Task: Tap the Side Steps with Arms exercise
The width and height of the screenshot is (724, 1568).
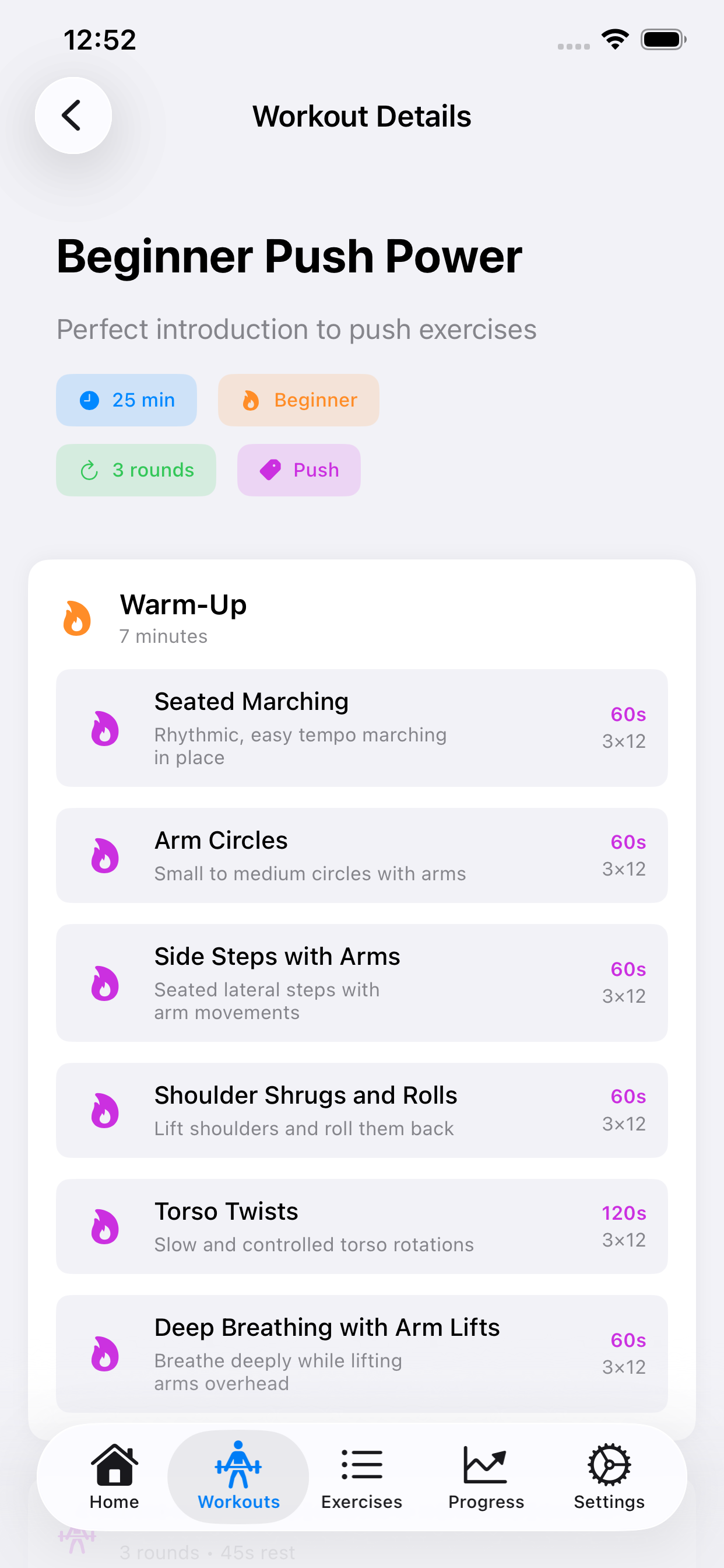Action: [x=361, y=982]
